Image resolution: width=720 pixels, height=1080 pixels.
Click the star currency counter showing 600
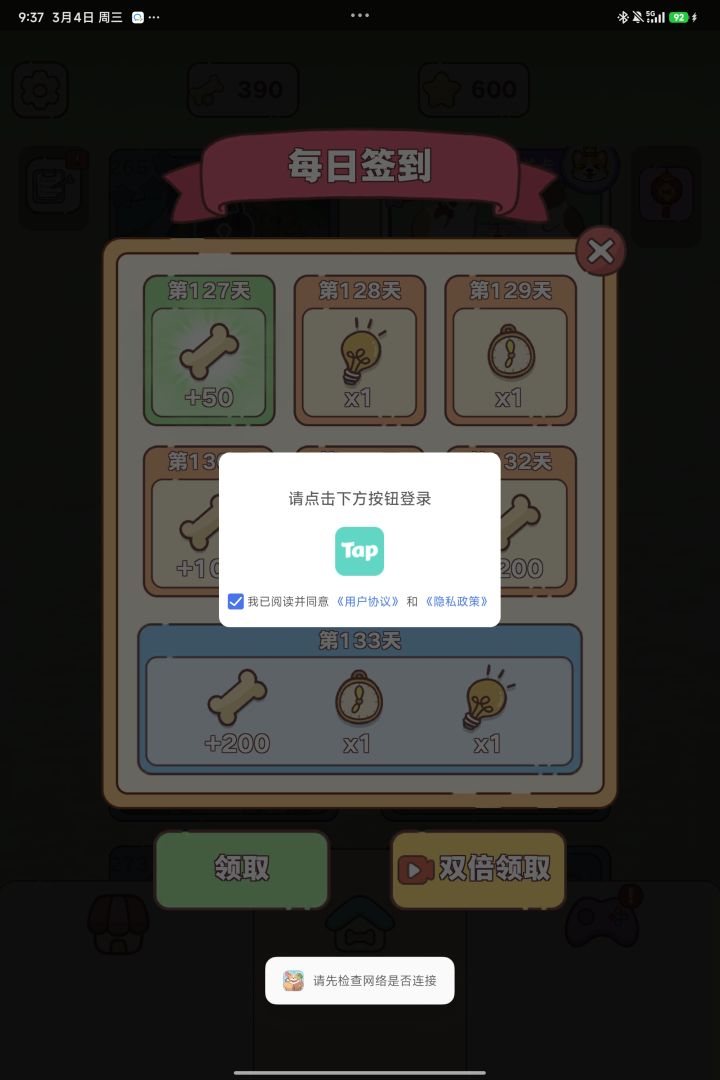(x=473, y=89)
